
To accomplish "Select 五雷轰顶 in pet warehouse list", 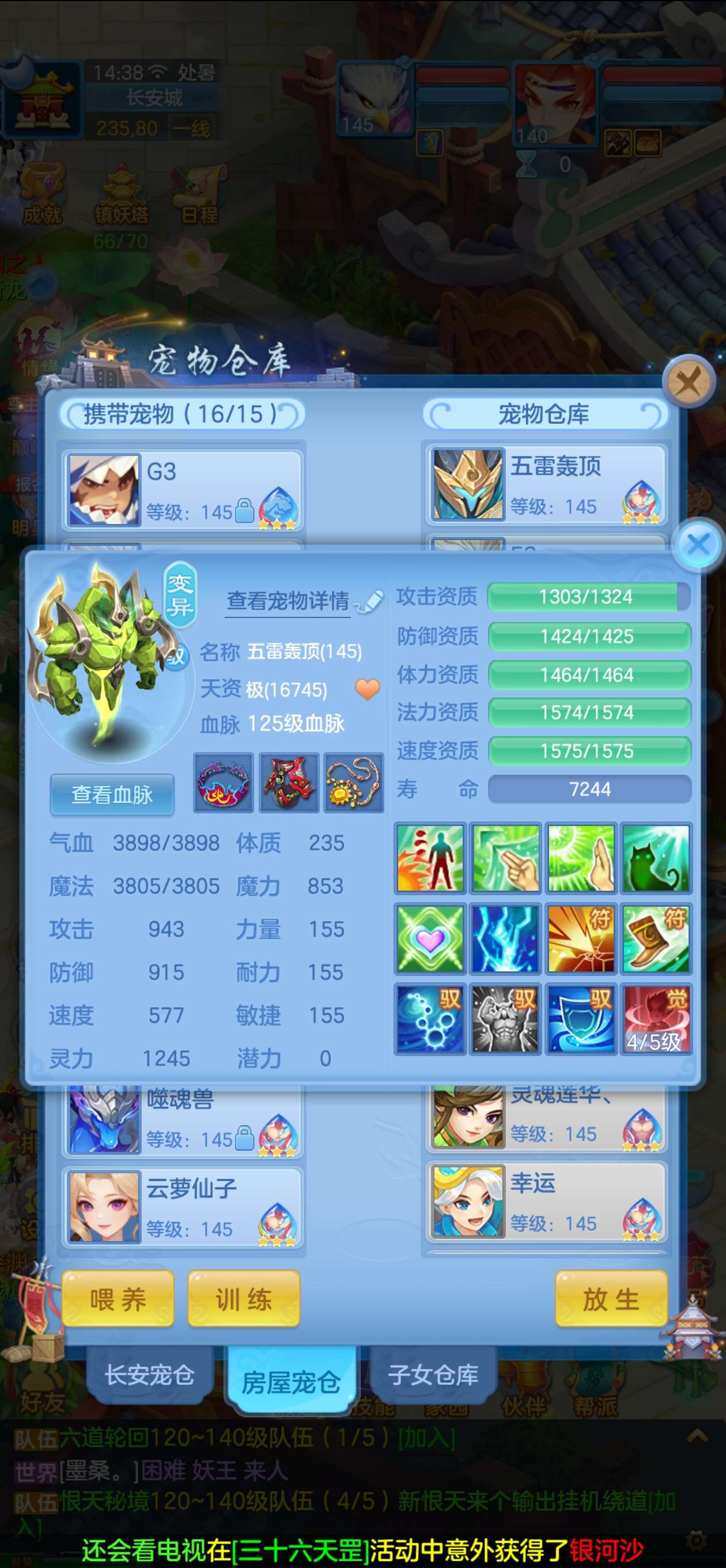I will click(546, 484).
